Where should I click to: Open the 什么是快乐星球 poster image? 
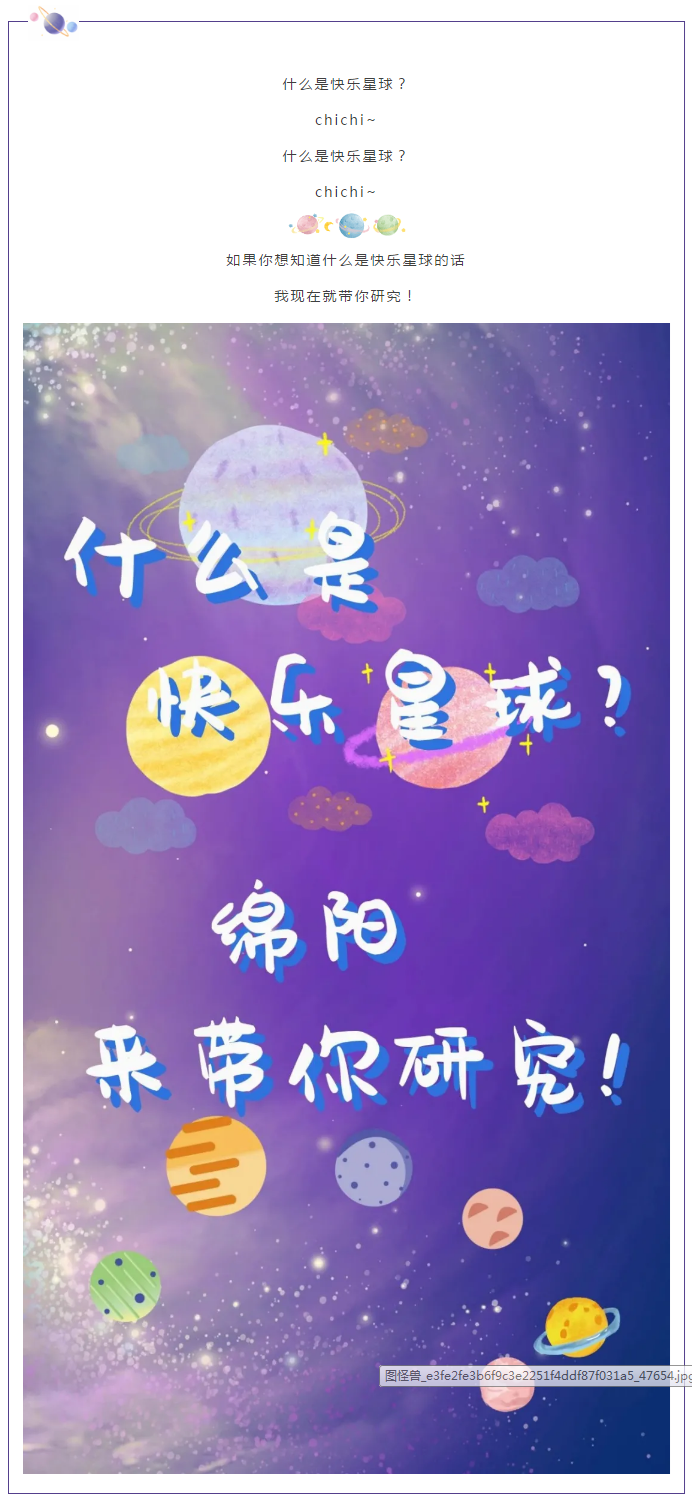click(346, 897)
